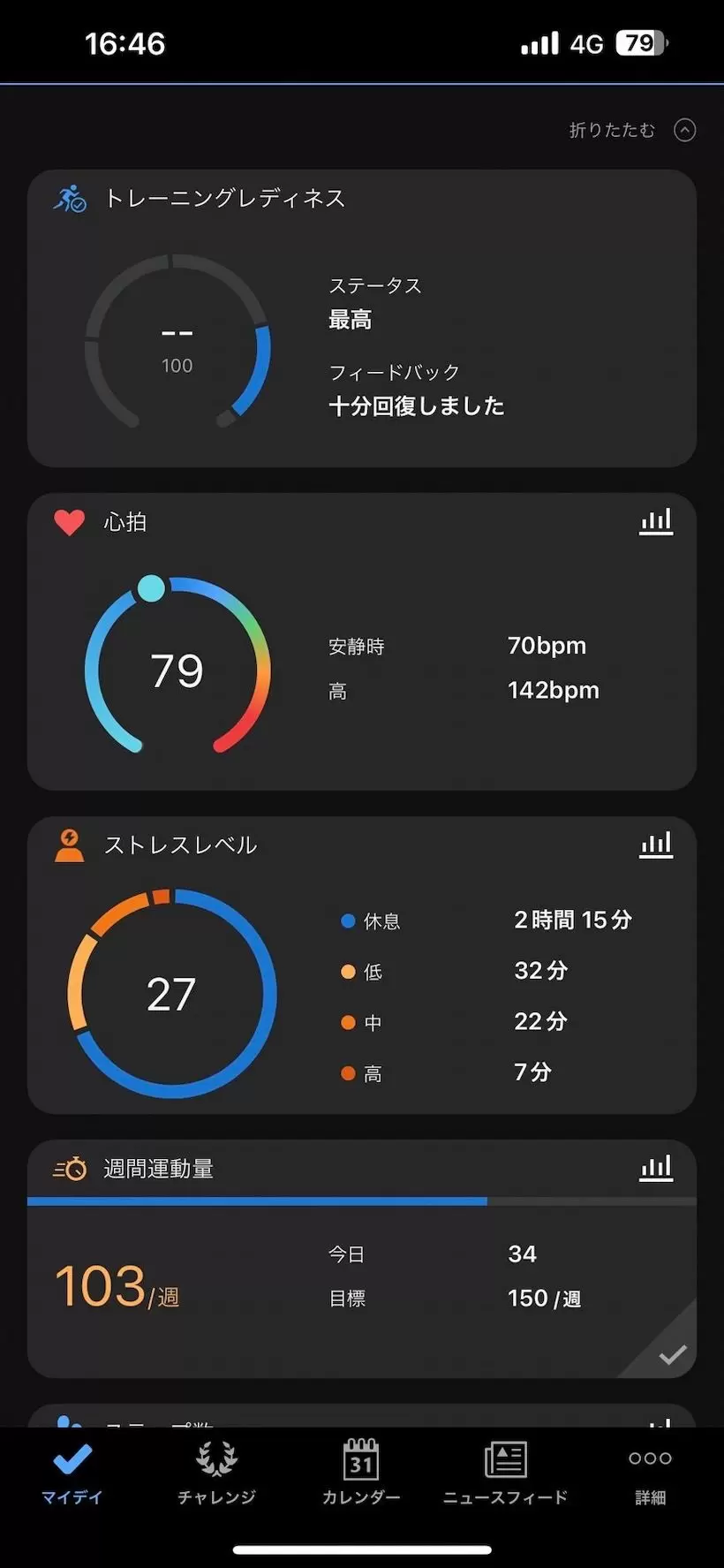Tap the corner checkmark on 週間運動量 card

pos(673,1353)
